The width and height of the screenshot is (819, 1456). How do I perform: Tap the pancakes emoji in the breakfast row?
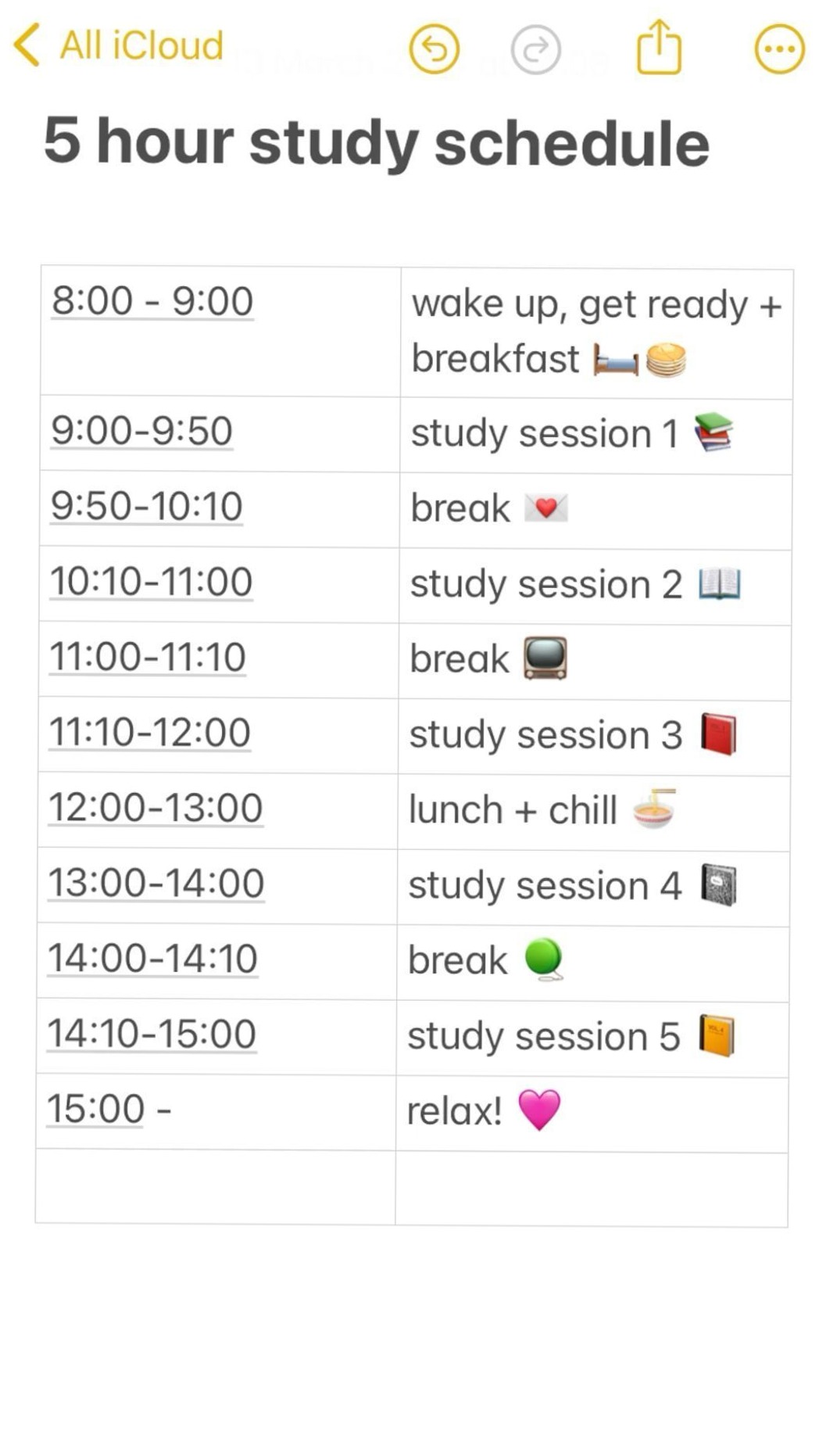667,360
